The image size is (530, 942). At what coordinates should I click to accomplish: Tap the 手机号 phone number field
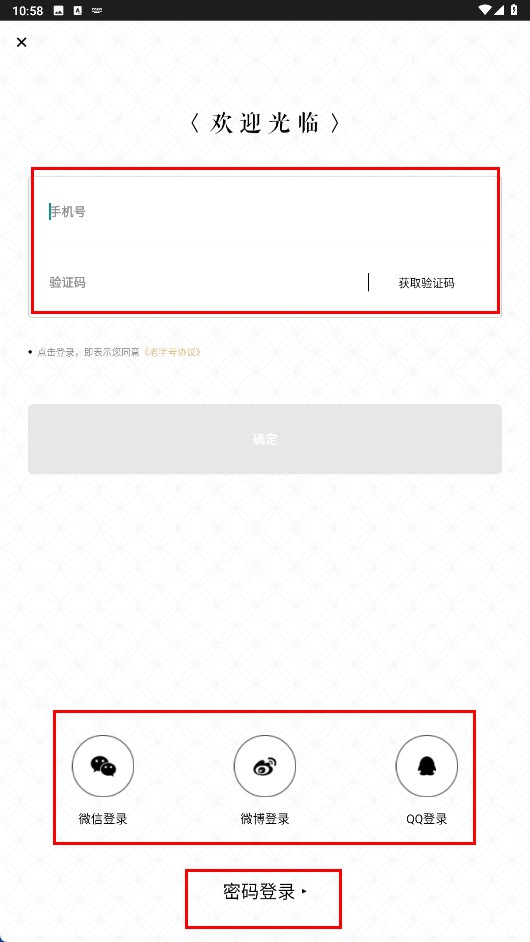point(264,211)
